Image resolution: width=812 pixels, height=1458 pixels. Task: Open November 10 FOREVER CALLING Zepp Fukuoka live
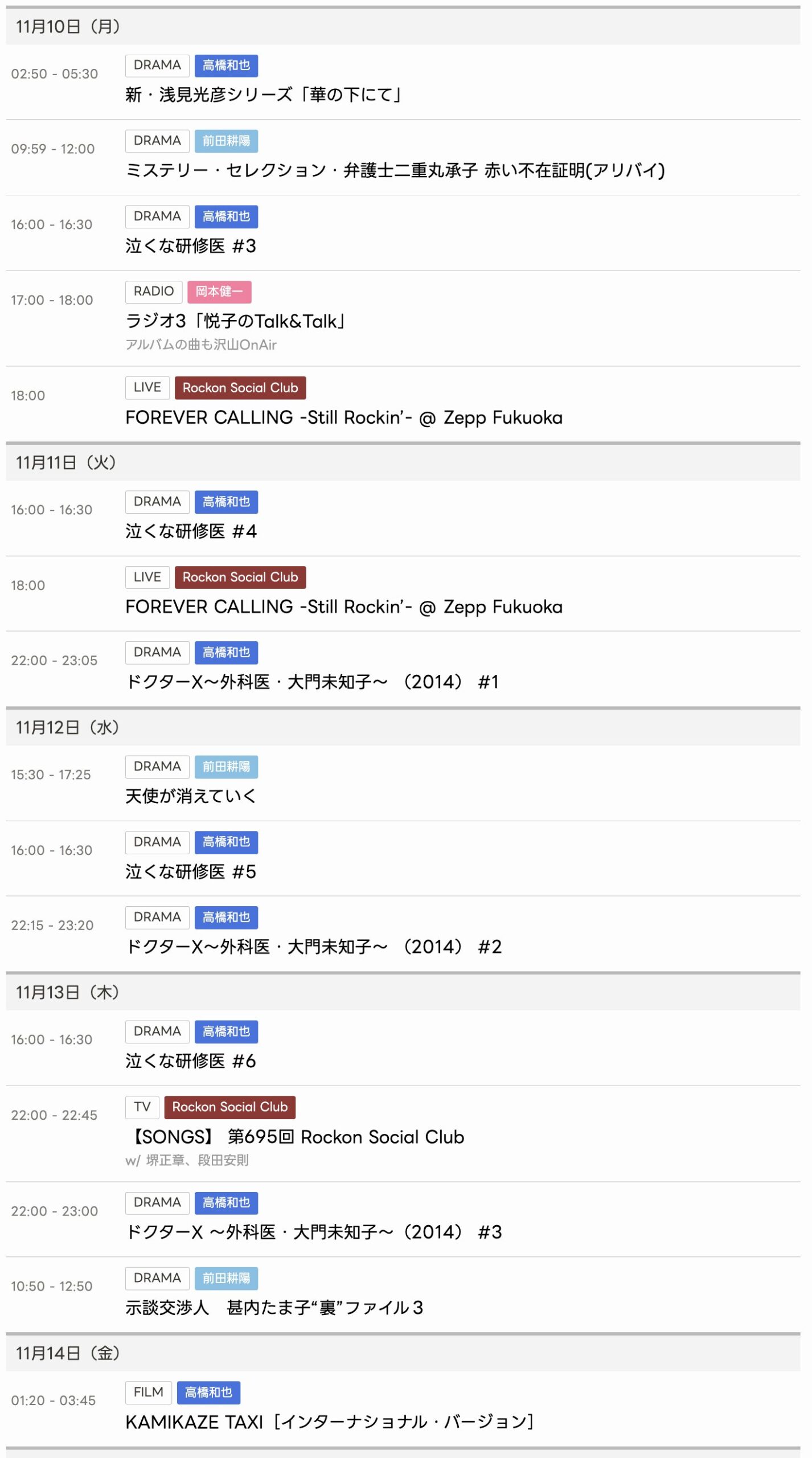pyautogui.click(x=343, y=417)
